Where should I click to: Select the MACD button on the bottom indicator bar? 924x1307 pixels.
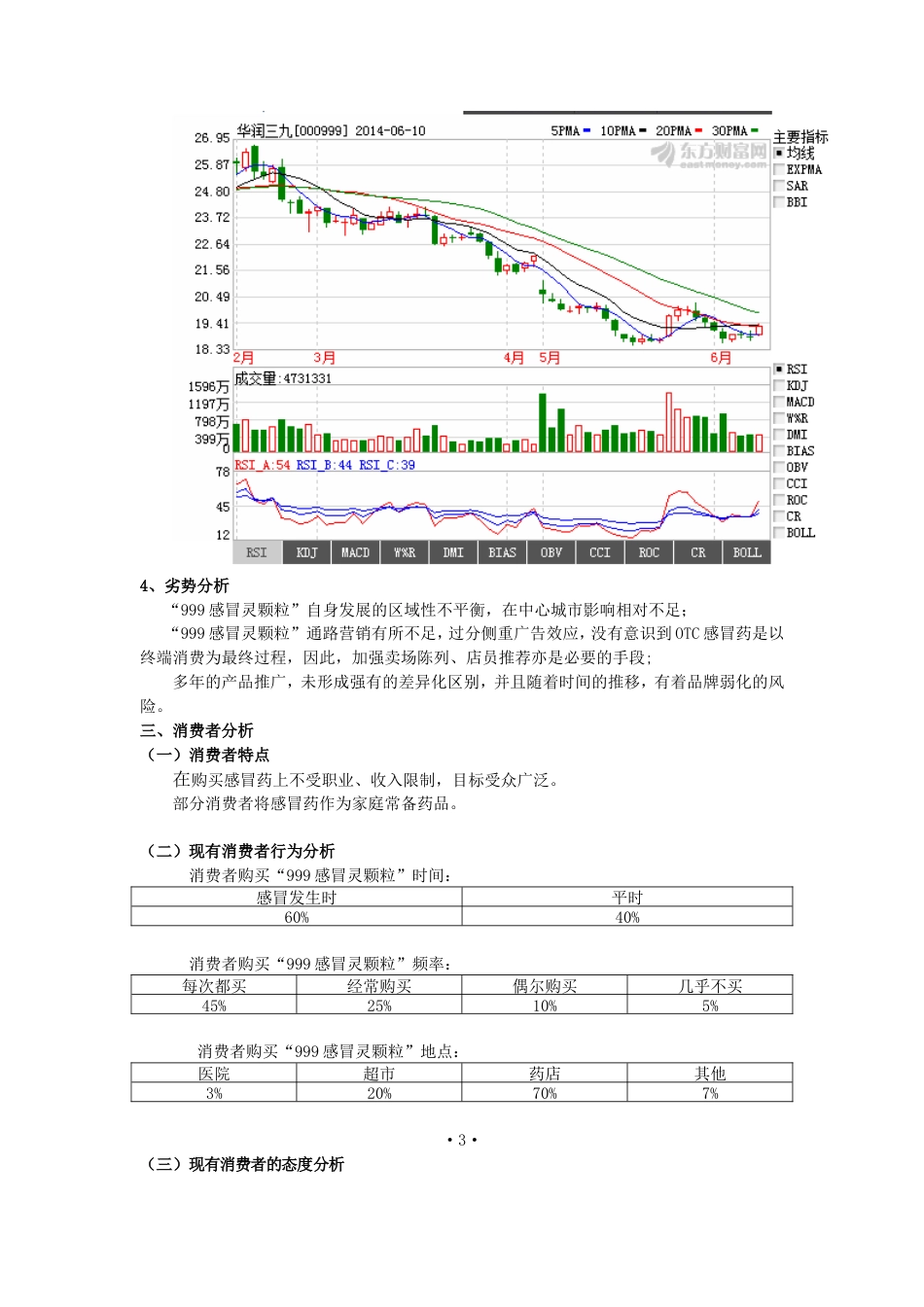tap(355, 552)
